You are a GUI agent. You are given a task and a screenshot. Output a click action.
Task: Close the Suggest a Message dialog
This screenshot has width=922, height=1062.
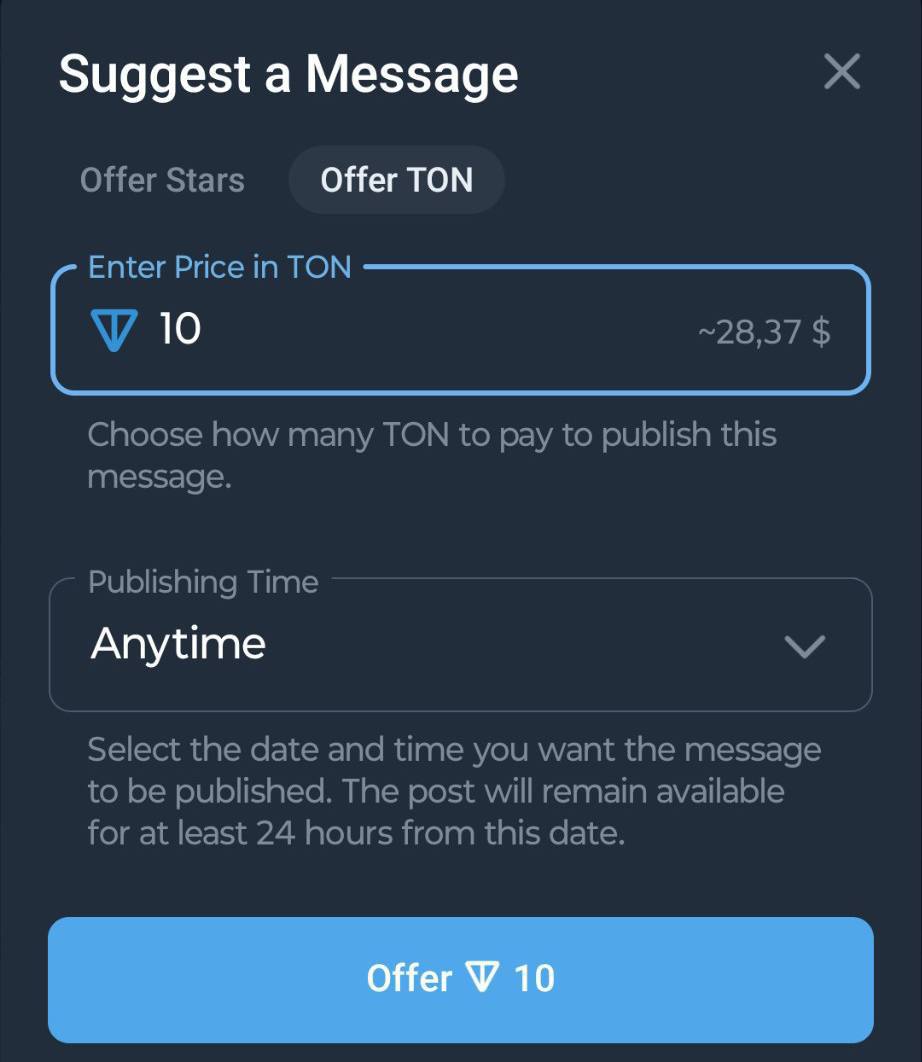click(x=841, y=72)
